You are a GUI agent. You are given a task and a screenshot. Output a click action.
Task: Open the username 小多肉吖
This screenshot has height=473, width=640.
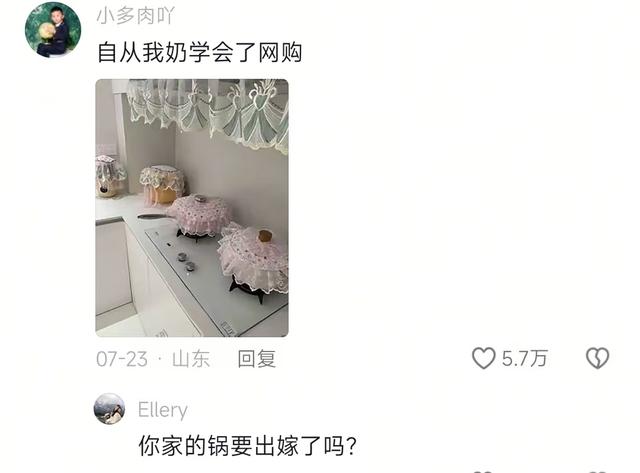click(x=136, y=15)
